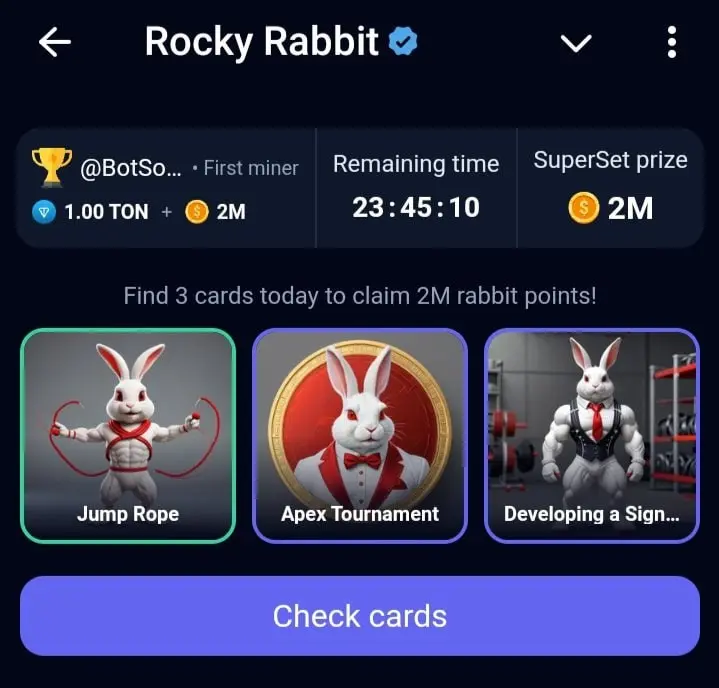
Task: Open the Developing a Sign... card
Action: [591, 435]
